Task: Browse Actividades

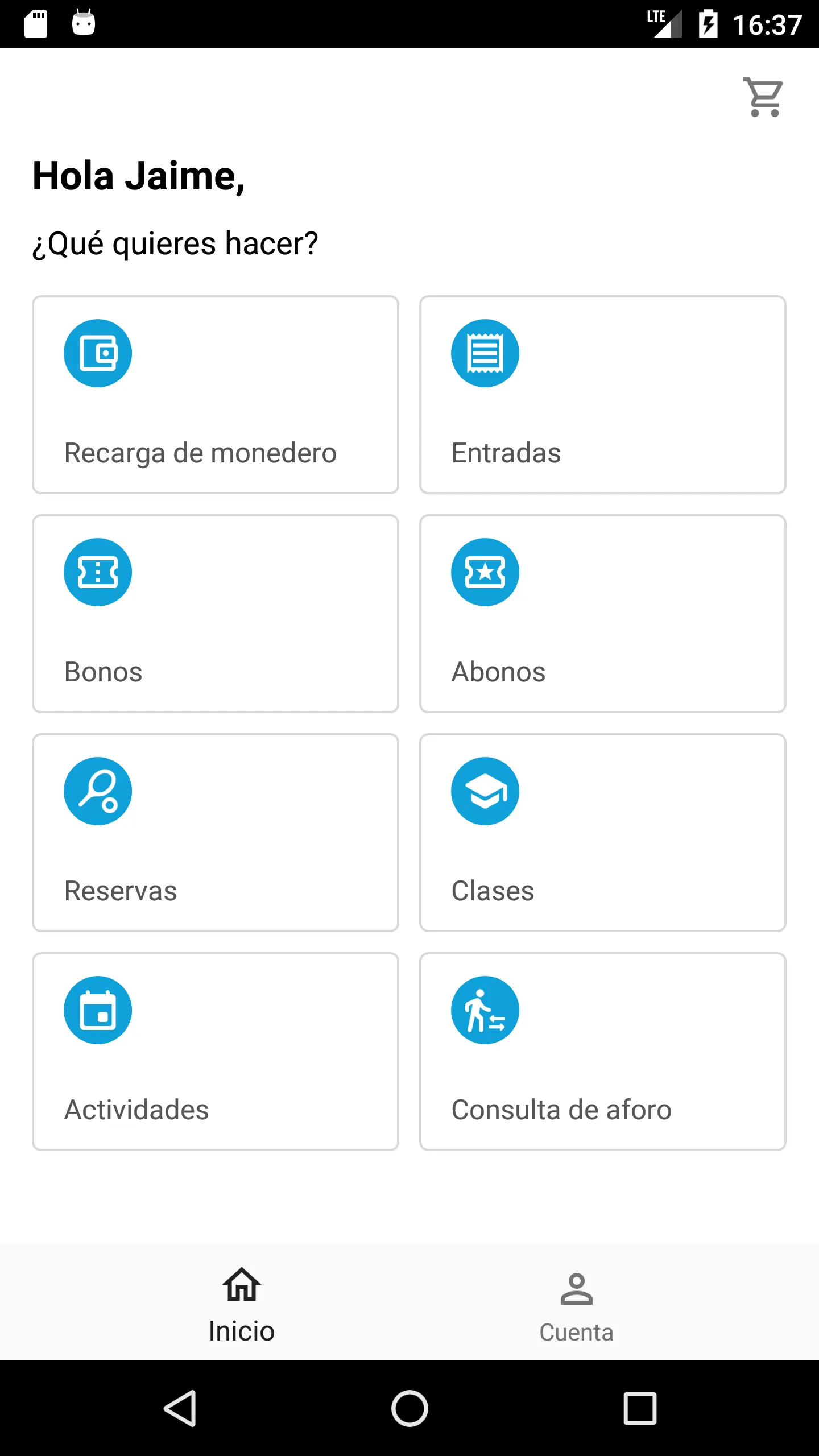Action: tap(215, 1052)
